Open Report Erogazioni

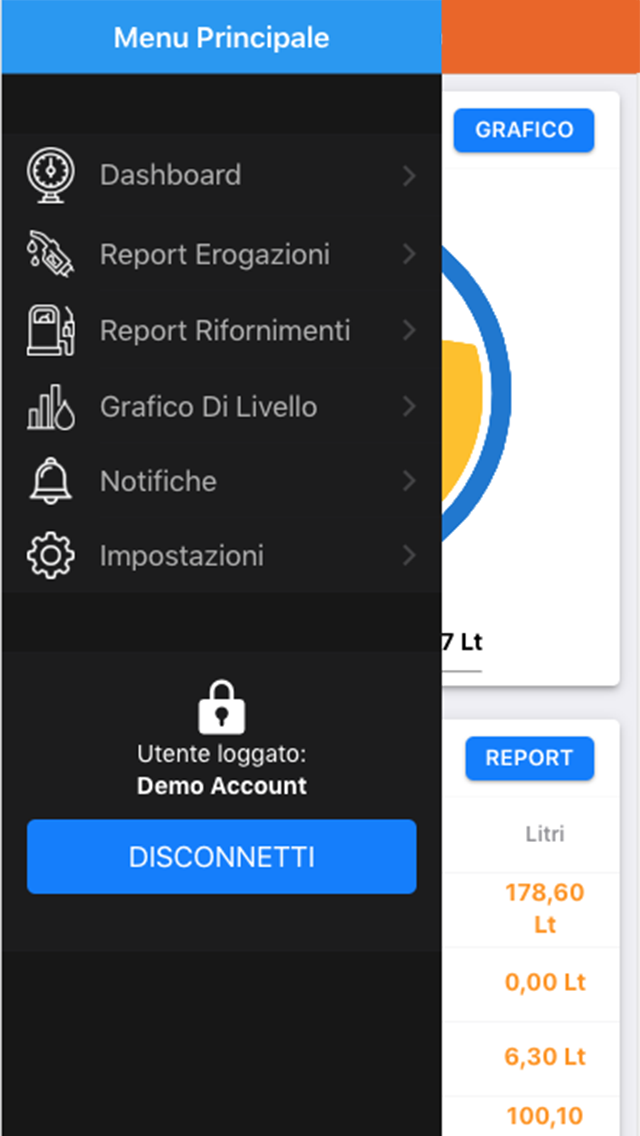(x=221, y=254)
